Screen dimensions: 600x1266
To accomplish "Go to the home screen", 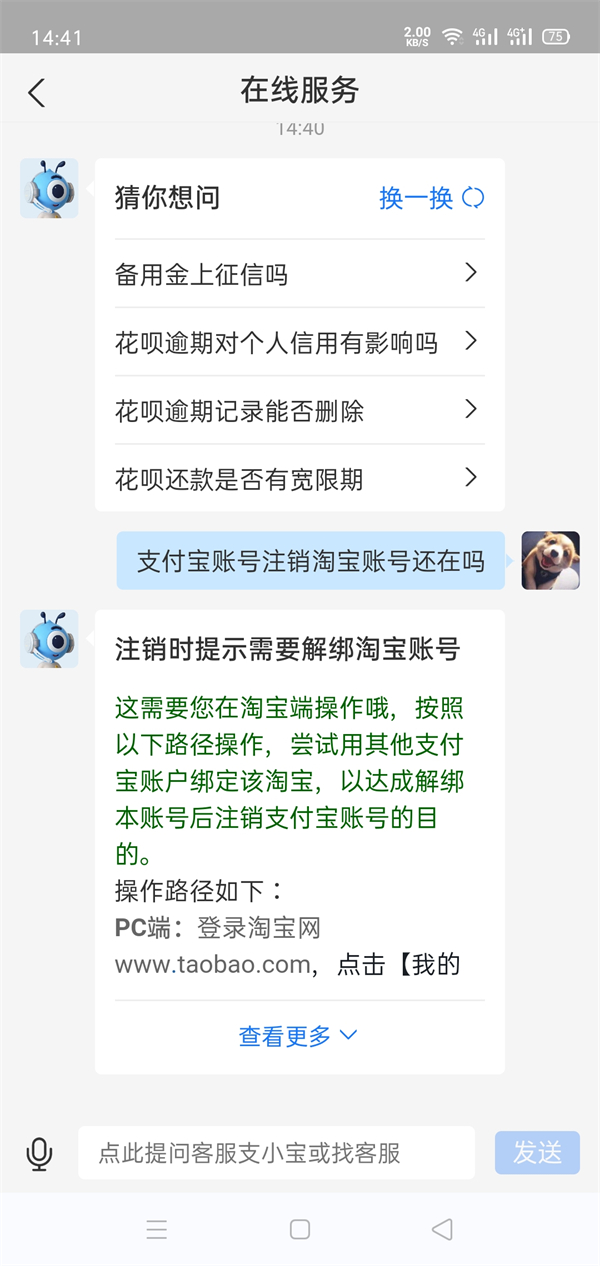I will pos(300,1230).
